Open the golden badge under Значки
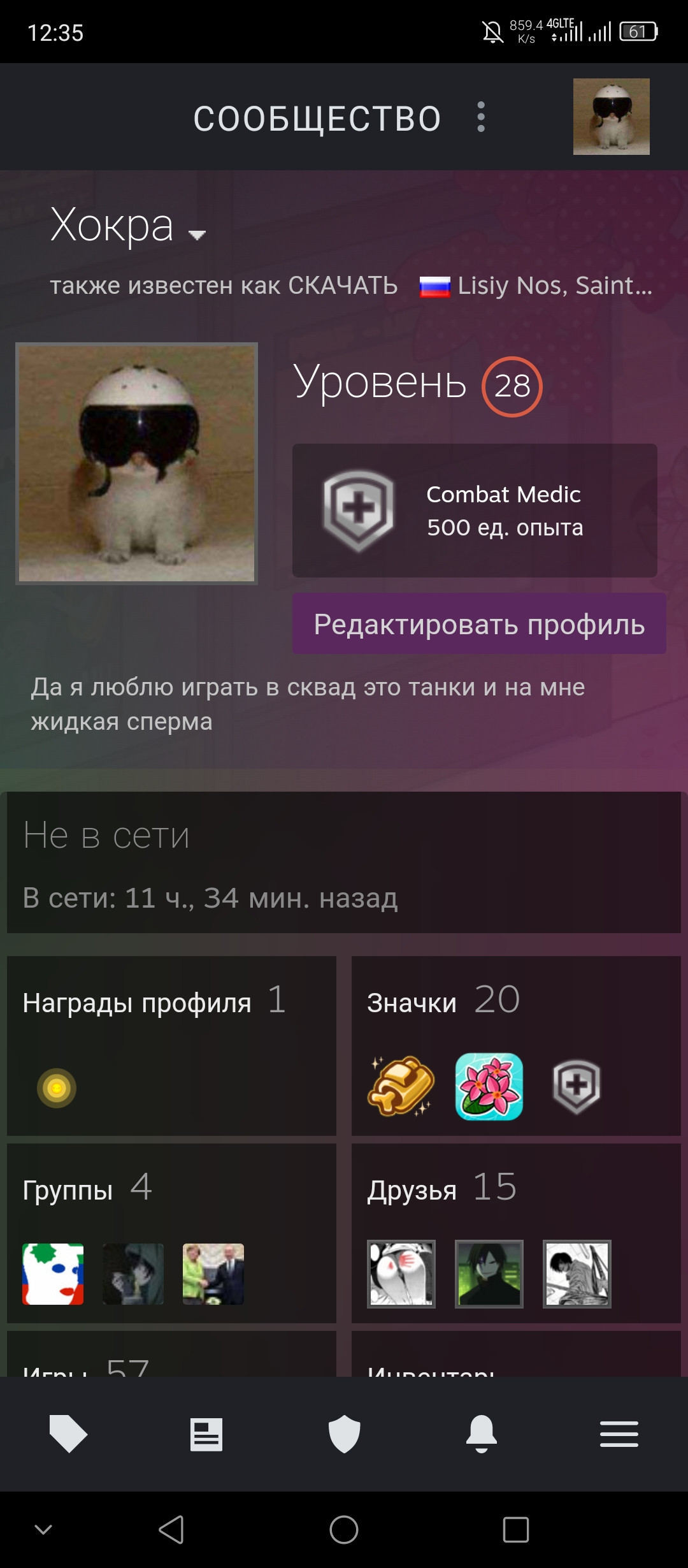The width and height of the screenshot is (688, 1568). 401,1087
